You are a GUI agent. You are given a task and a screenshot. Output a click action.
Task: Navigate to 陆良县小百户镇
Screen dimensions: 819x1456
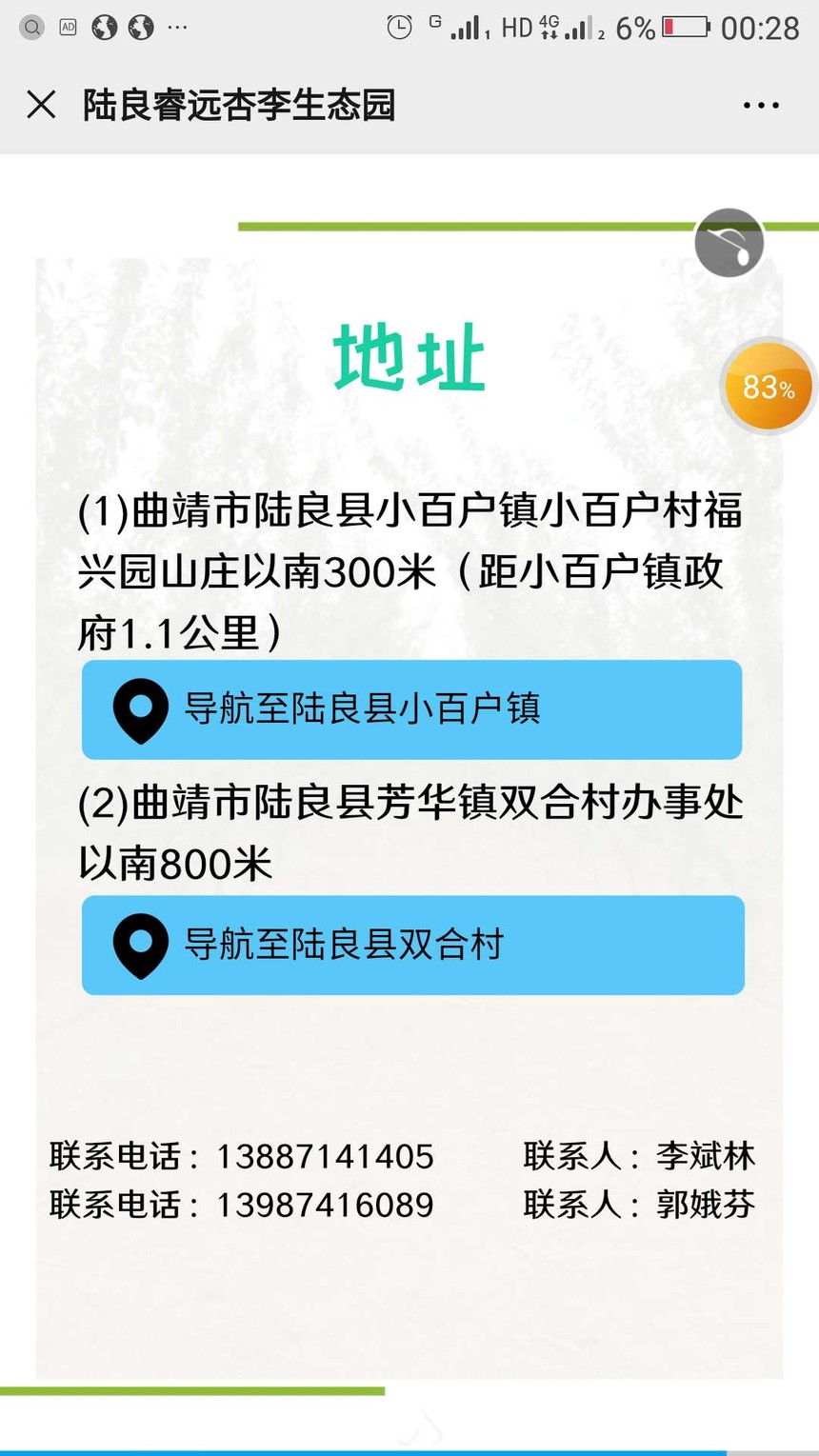pyautogui.click(x=411, y=709)
